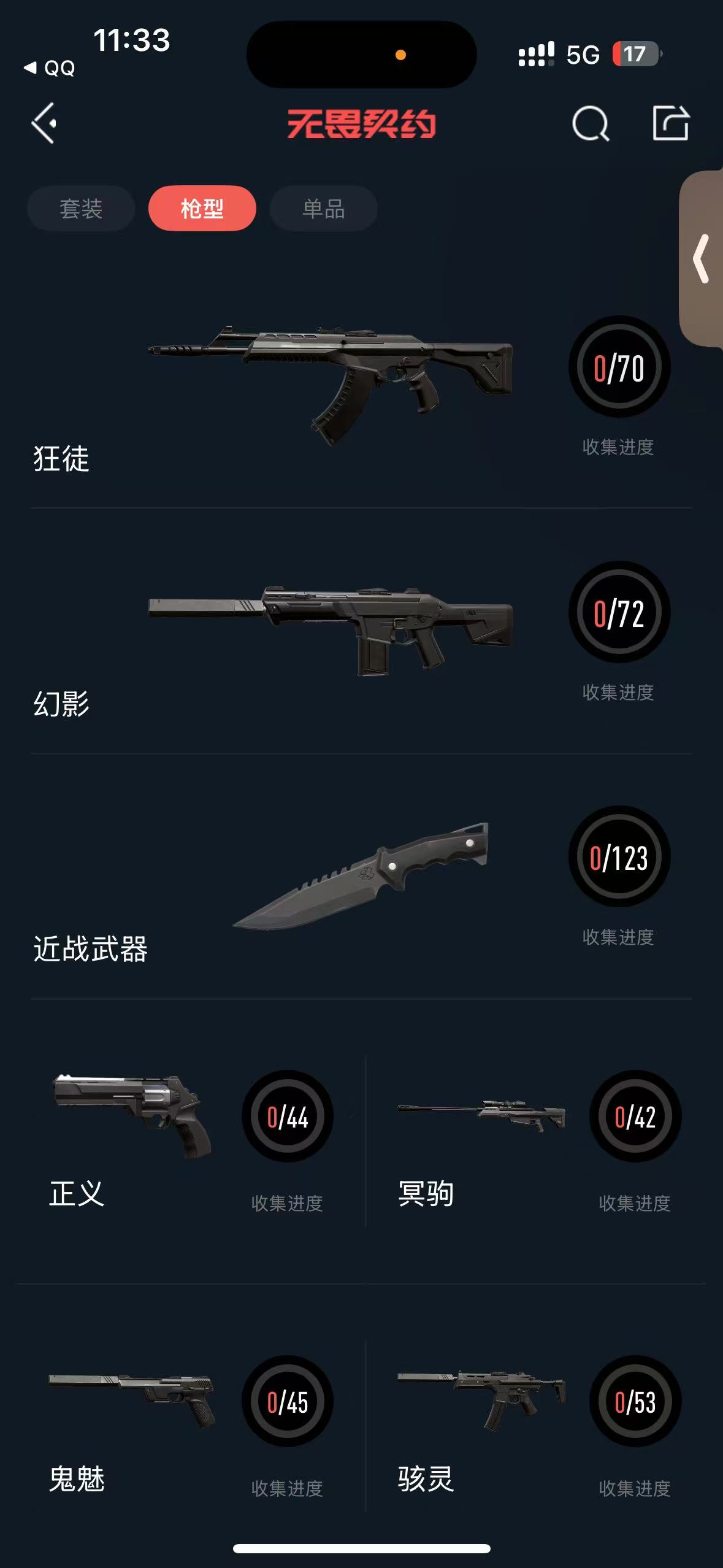
Task: Open search with the magnifier icon
Action: [590, 123]
